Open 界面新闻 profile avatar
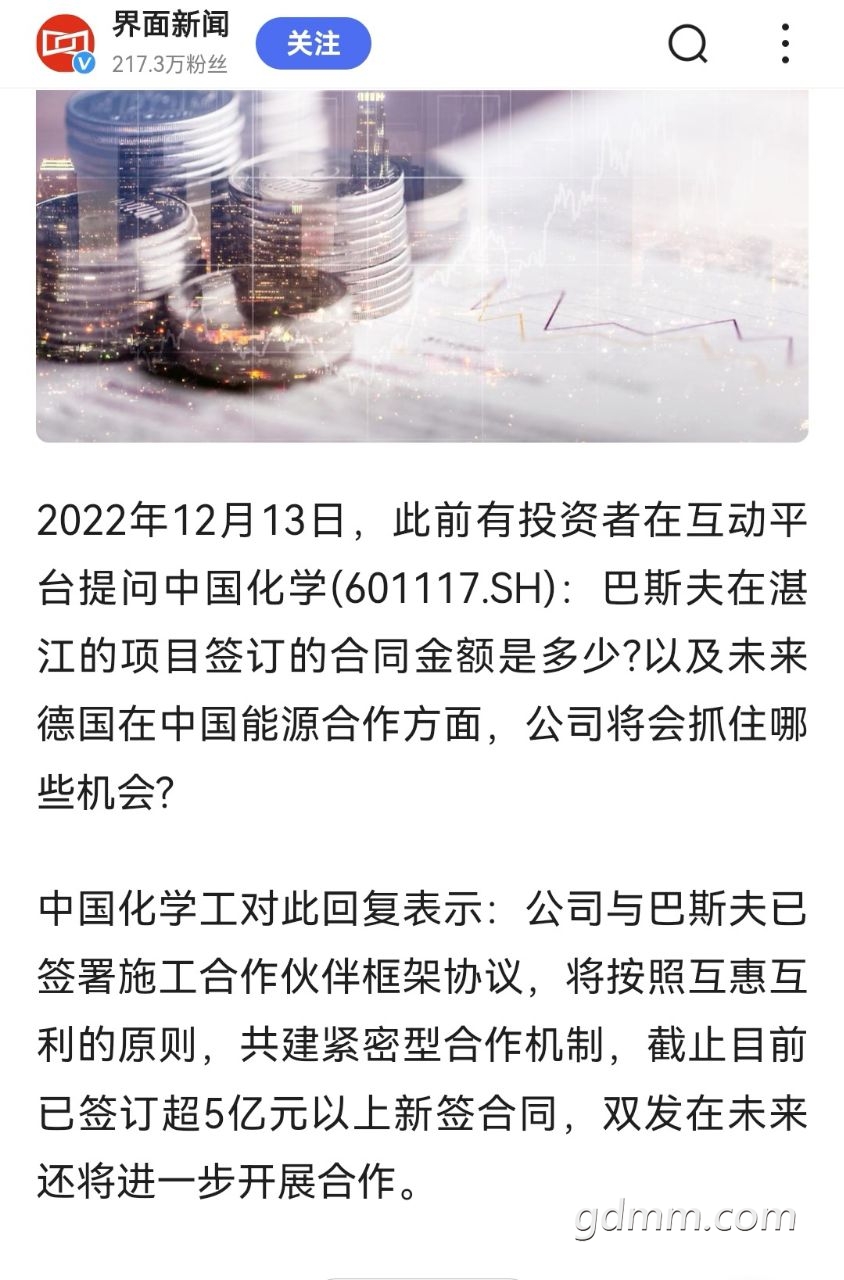The width and height of the screenshot is (844, 1280). click(x=66, y=45)
